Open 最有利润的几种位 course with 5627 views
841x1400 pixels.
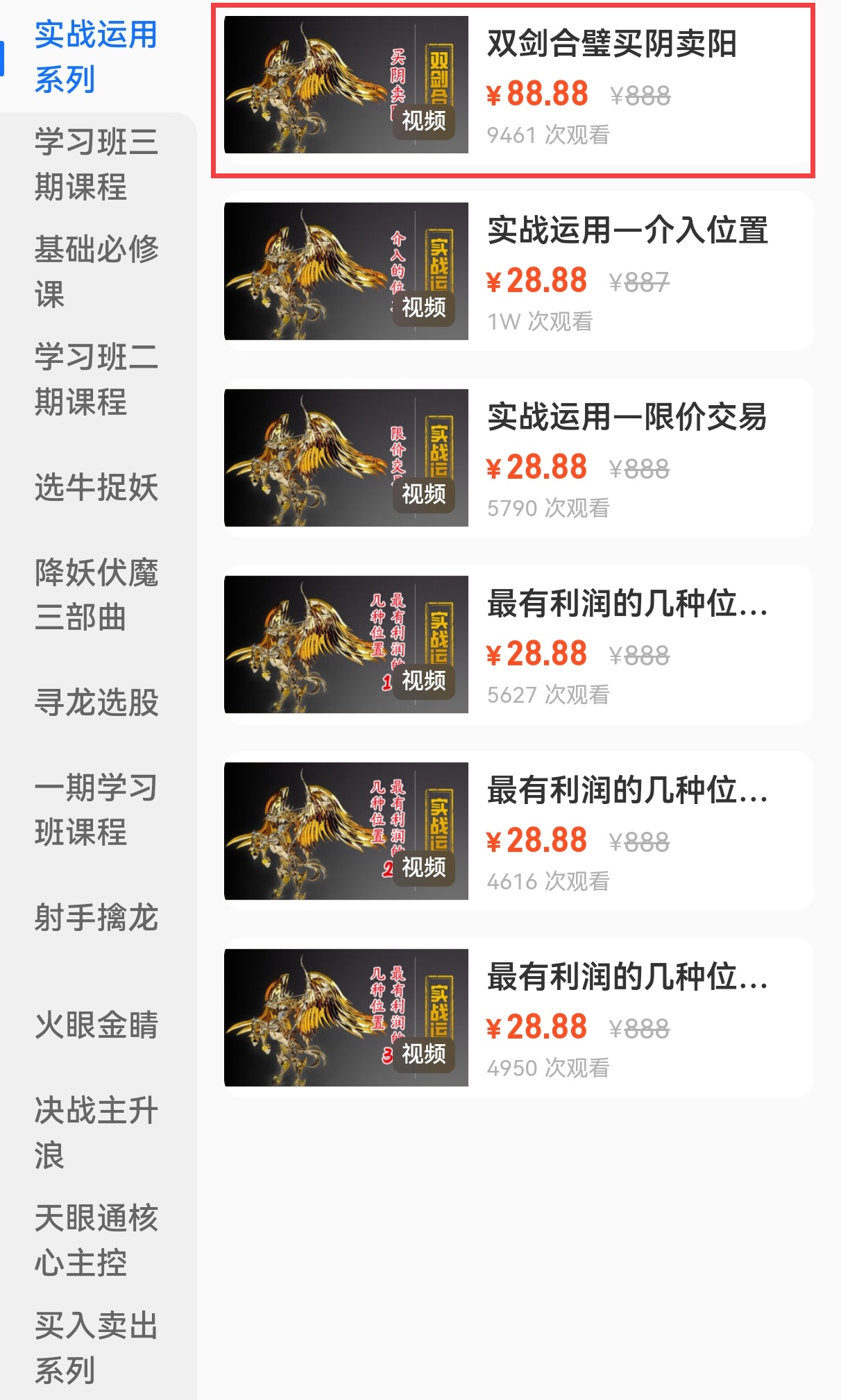tap(517, 644)
